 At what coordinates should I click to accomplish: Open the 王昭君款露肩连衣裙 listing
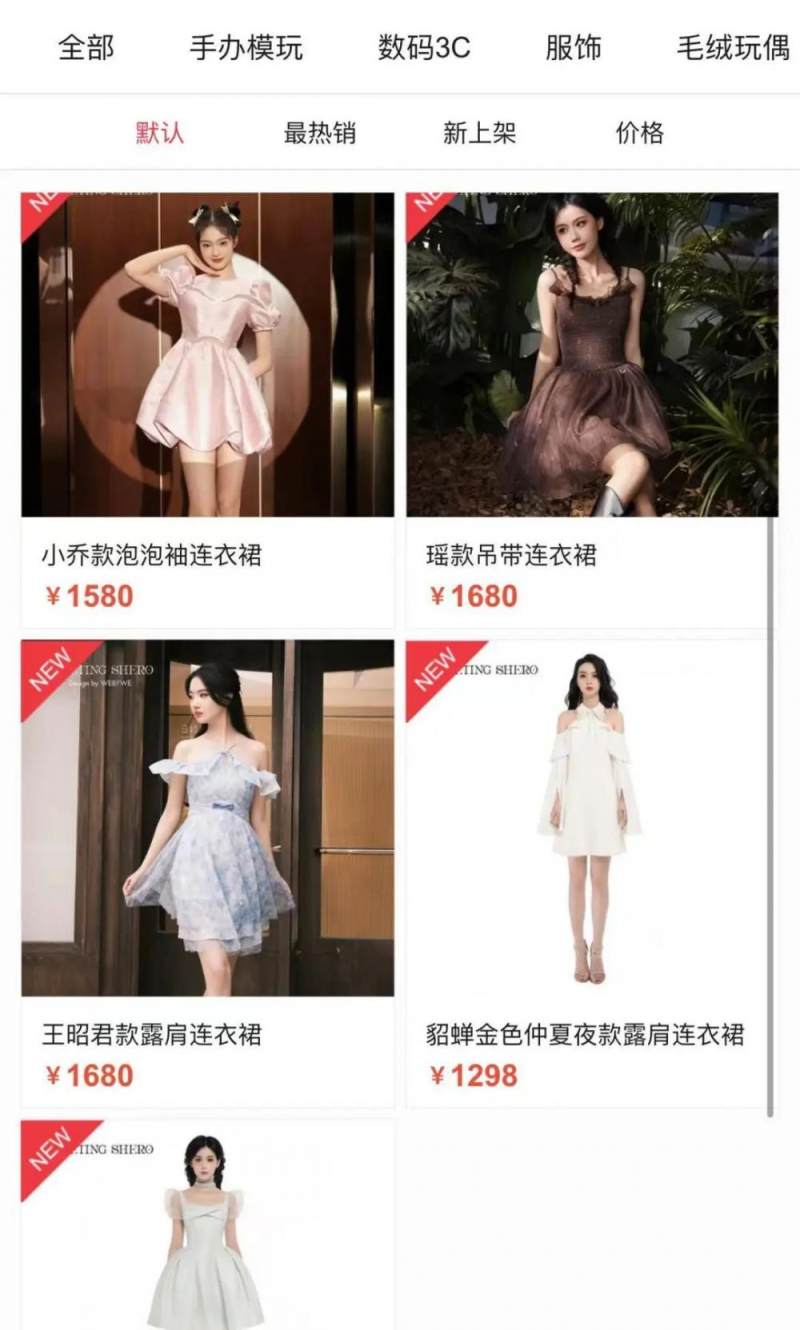[x=207, y=860]
